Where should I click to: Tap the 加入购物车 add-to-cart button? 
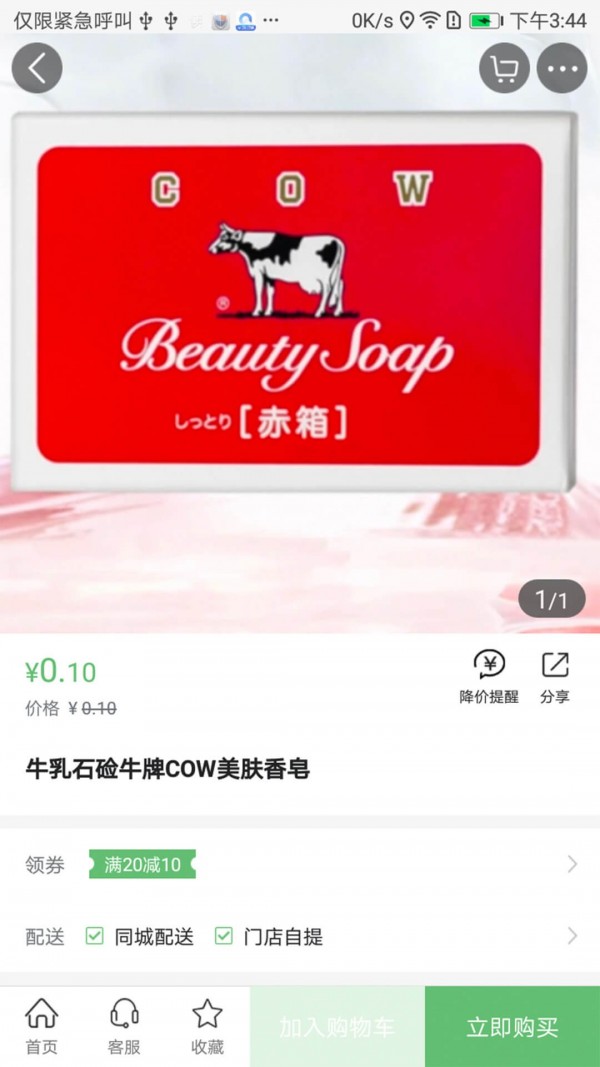(x=337, y=1027)
